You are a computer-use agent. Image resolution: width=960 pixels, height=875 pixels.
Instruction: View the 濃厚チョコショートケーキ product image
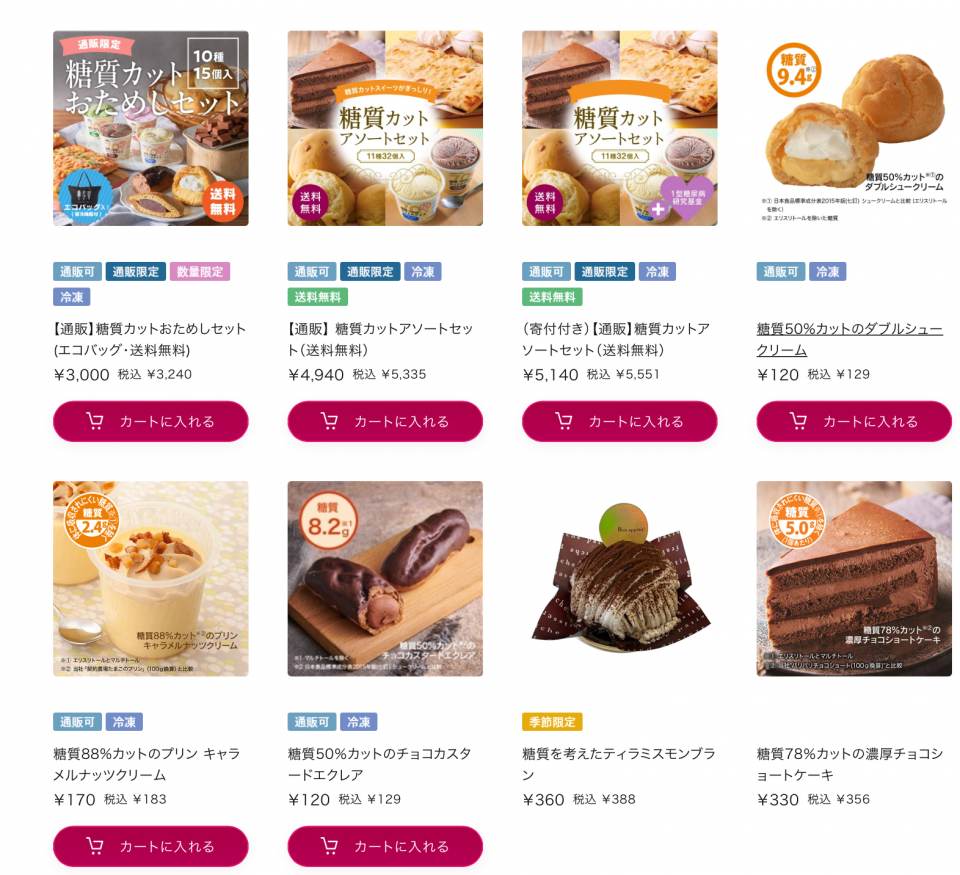pos(853,578)
